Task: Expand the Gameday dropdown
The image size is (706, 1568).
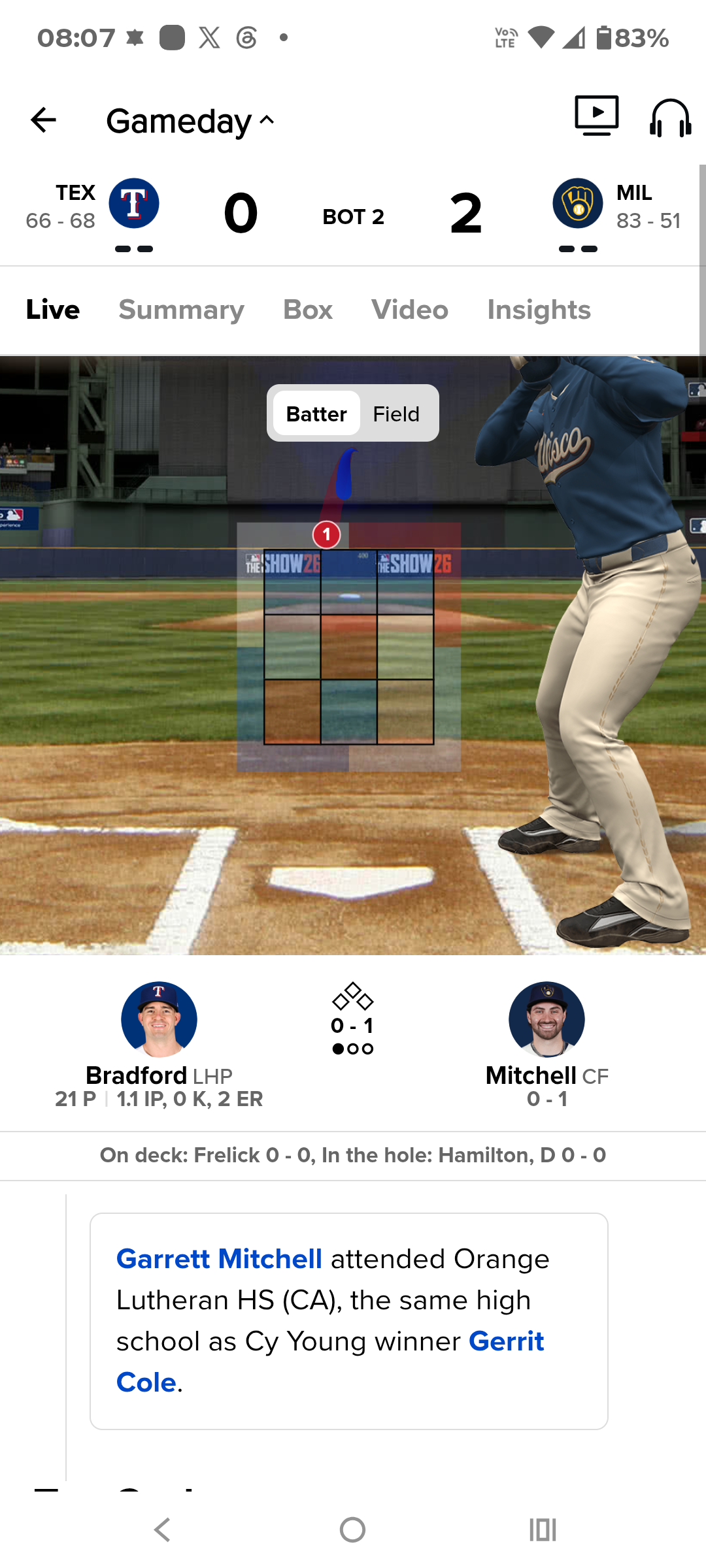Action: point(191,121)
